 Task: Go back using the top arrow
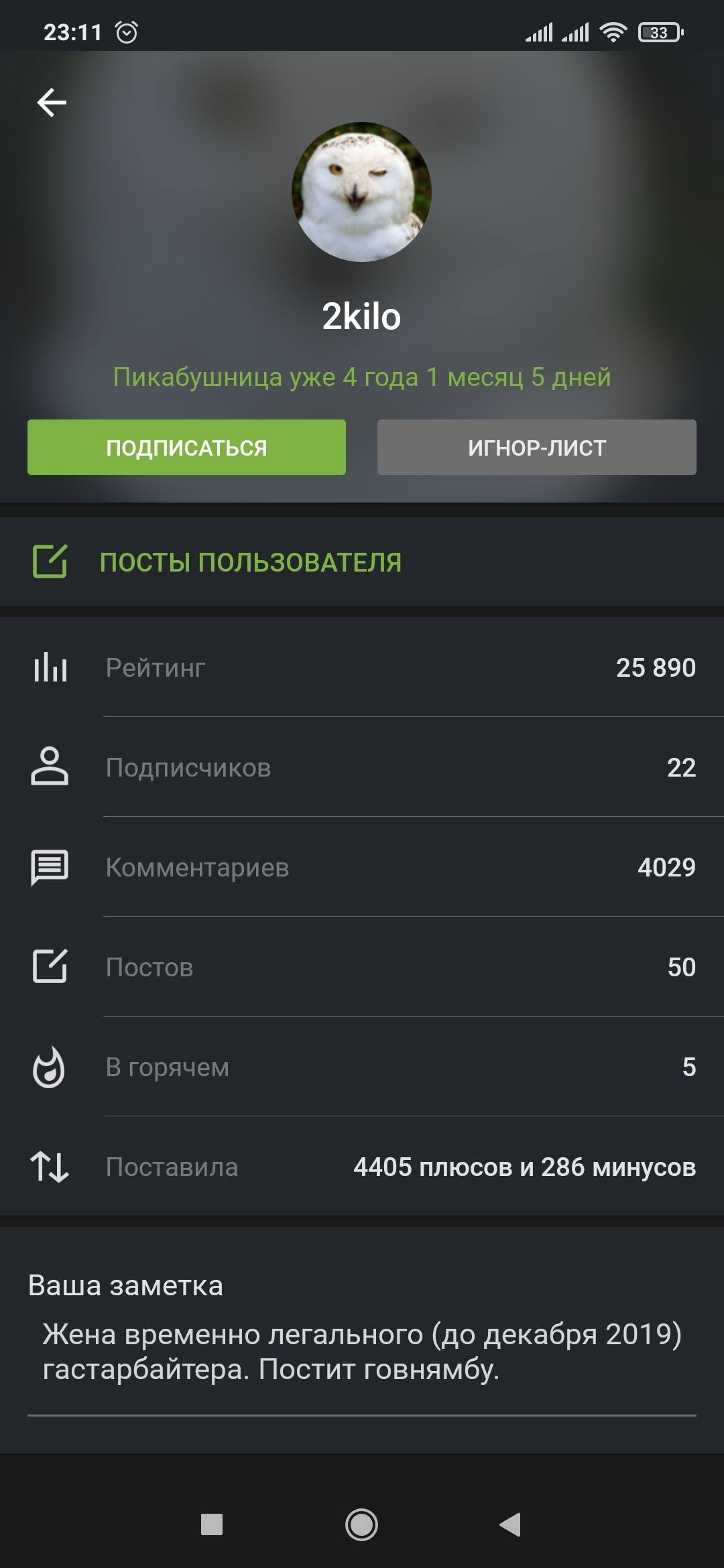click(x=52, y=103)
